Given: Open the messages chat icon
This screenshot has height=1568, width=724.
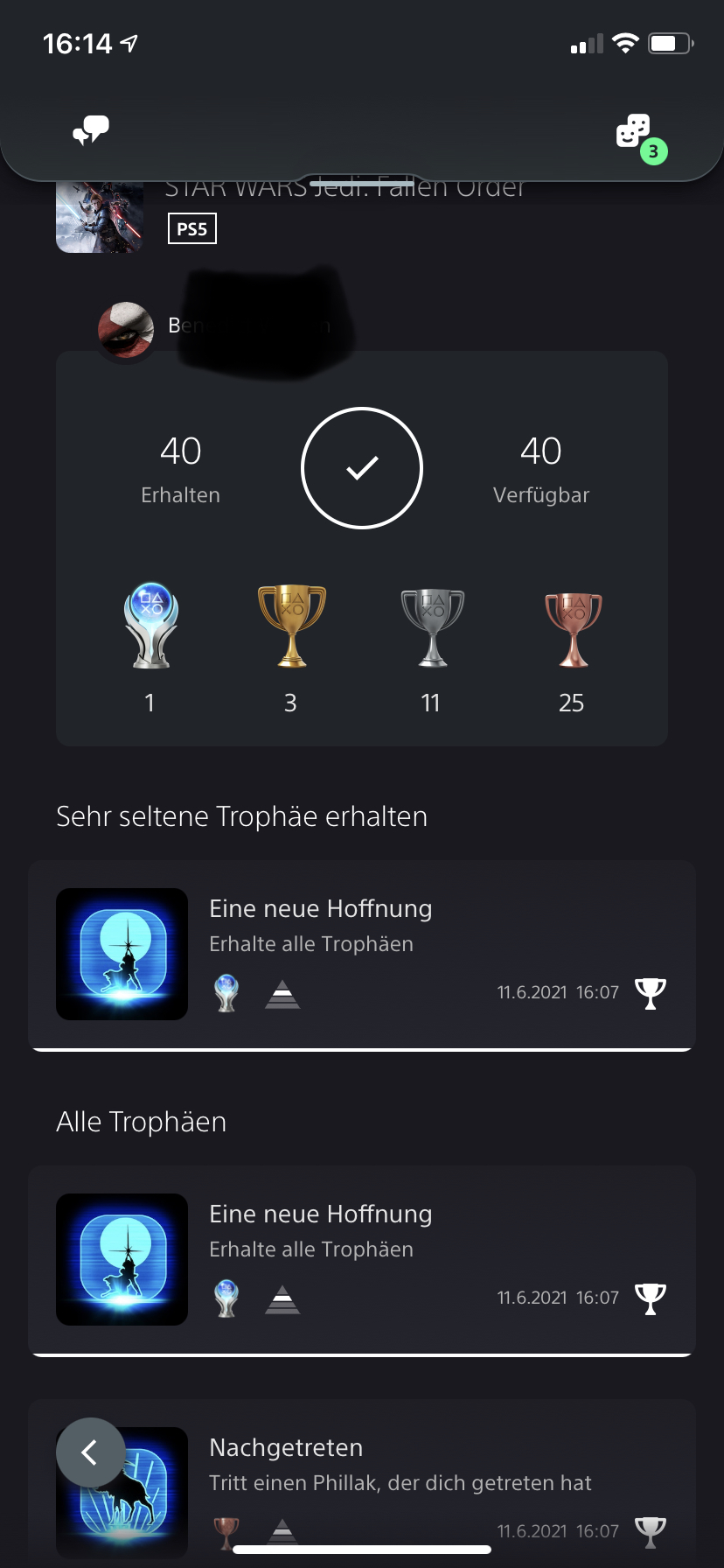Looking at the screenshot, I should click(x=91, y=131).
